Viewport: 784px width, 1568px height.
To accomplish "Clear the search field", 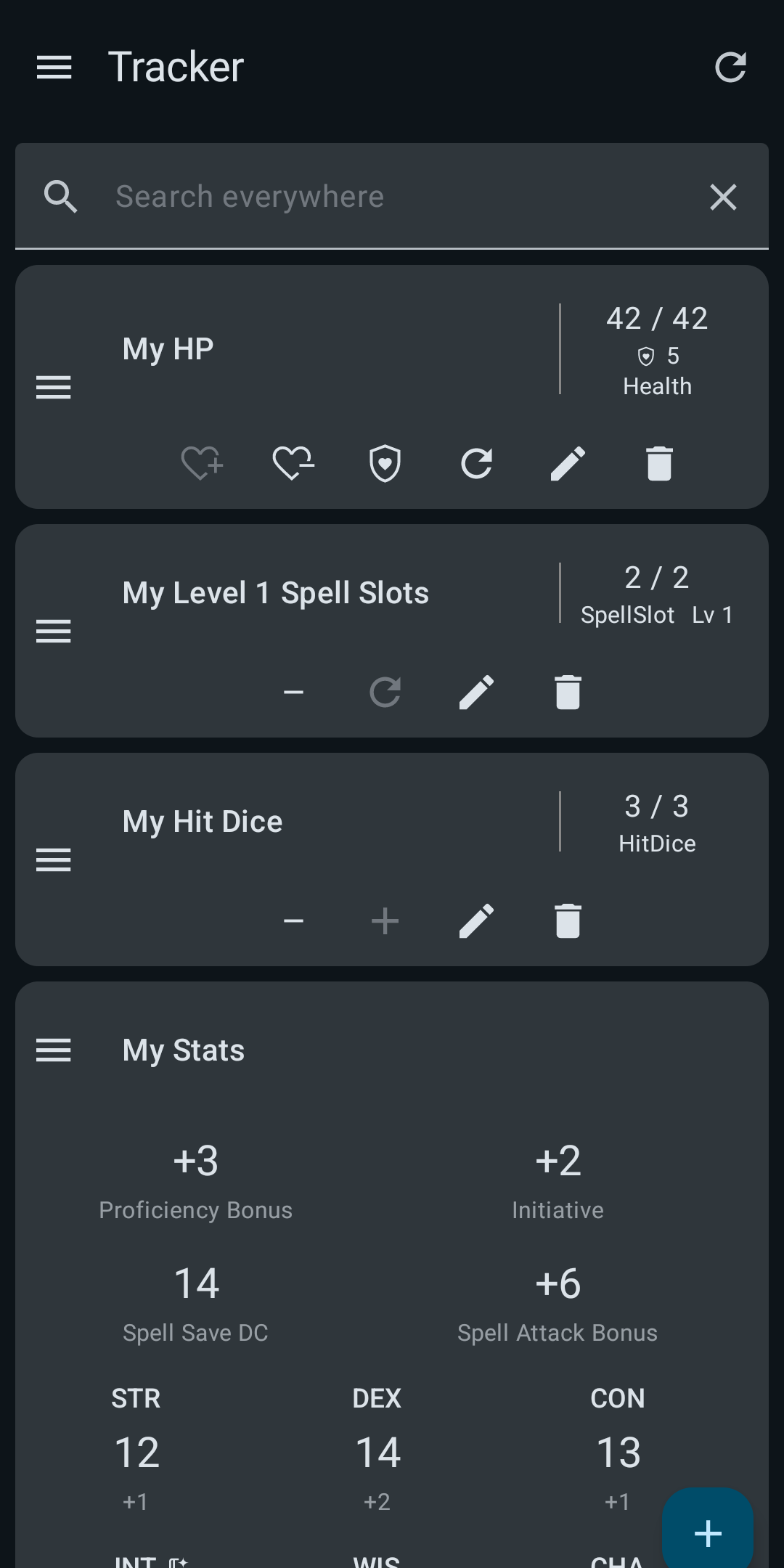I will tap(723, 197).
